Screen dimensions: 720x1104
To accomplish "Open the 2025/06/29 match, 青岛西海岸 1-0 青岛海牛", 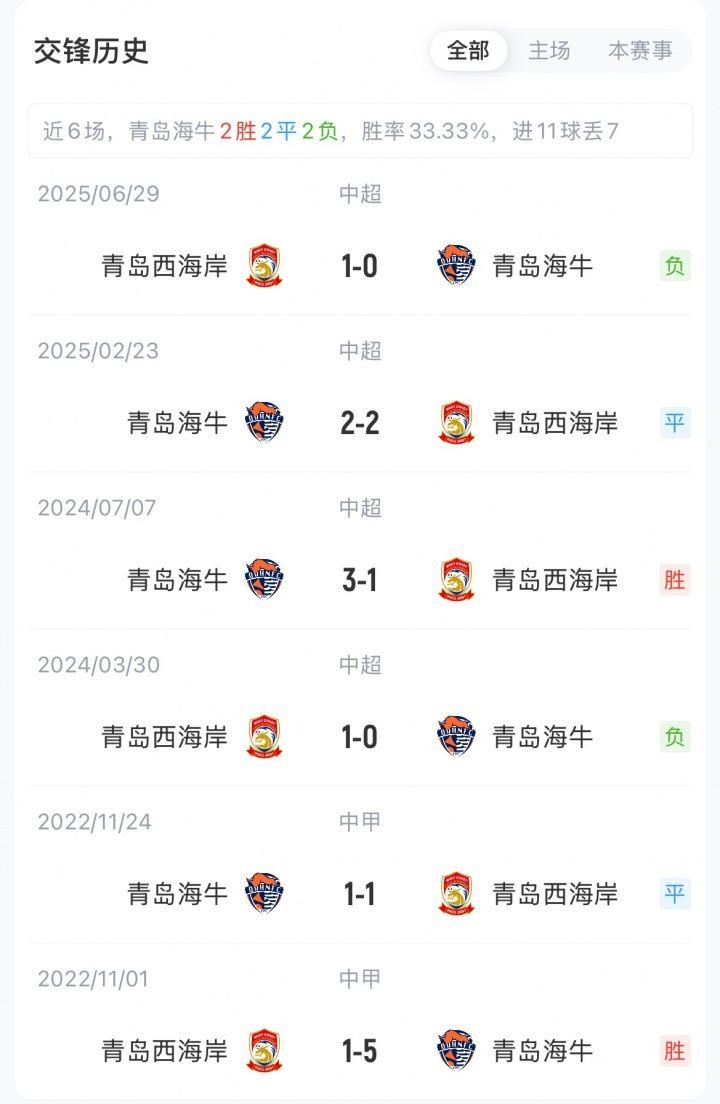I will pos(359,266).
